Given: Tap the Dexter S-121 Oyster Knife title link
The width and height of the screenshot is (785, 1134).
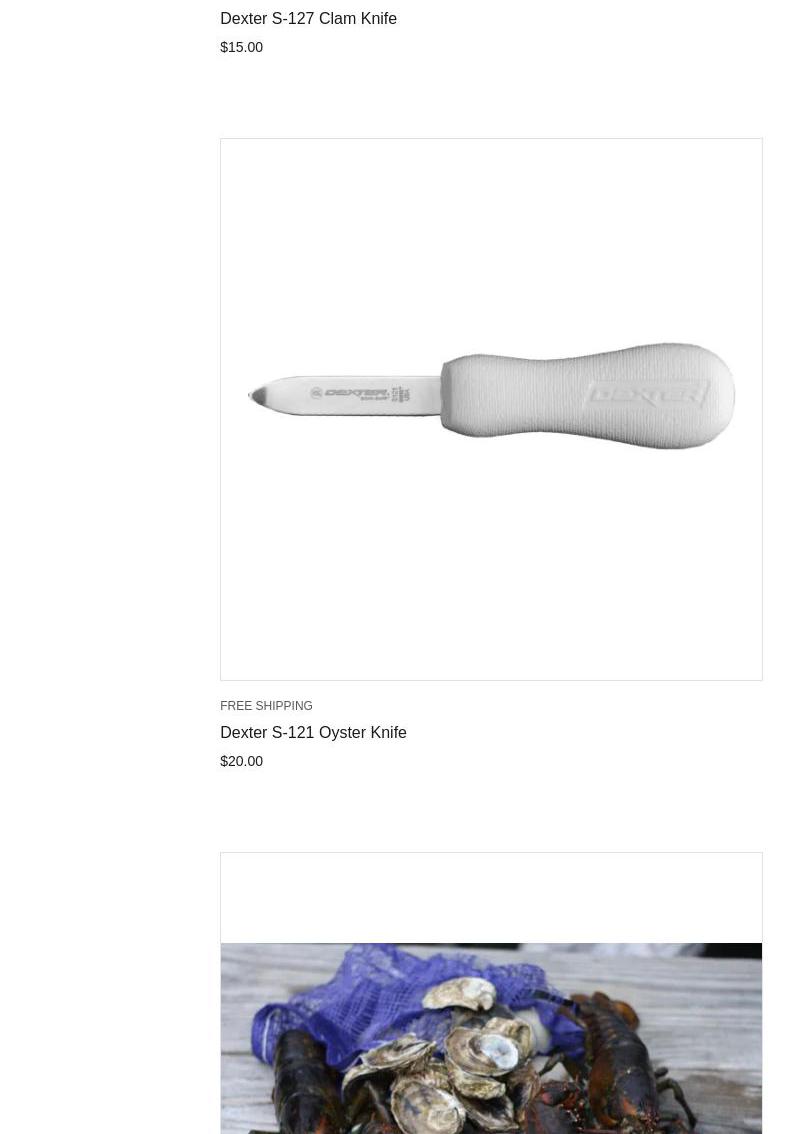Looking at the screenshot, I should 313,732.
